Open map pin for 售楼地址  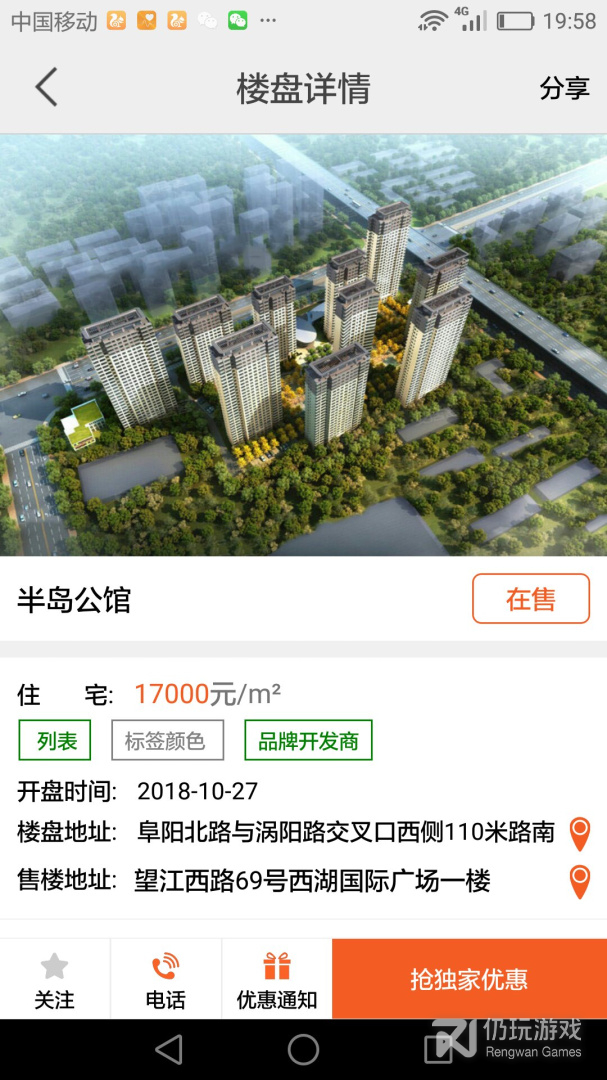[x=580, y=882]
